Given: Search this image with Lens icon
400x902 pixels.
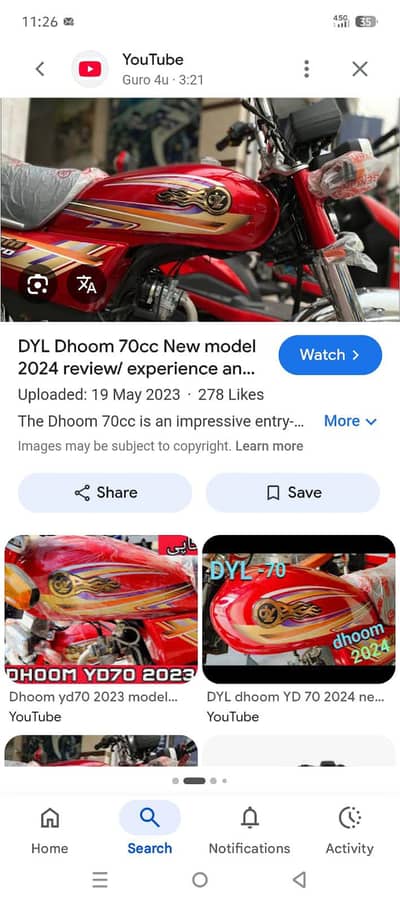Looking at the screenshot, I should coord(37,284).
